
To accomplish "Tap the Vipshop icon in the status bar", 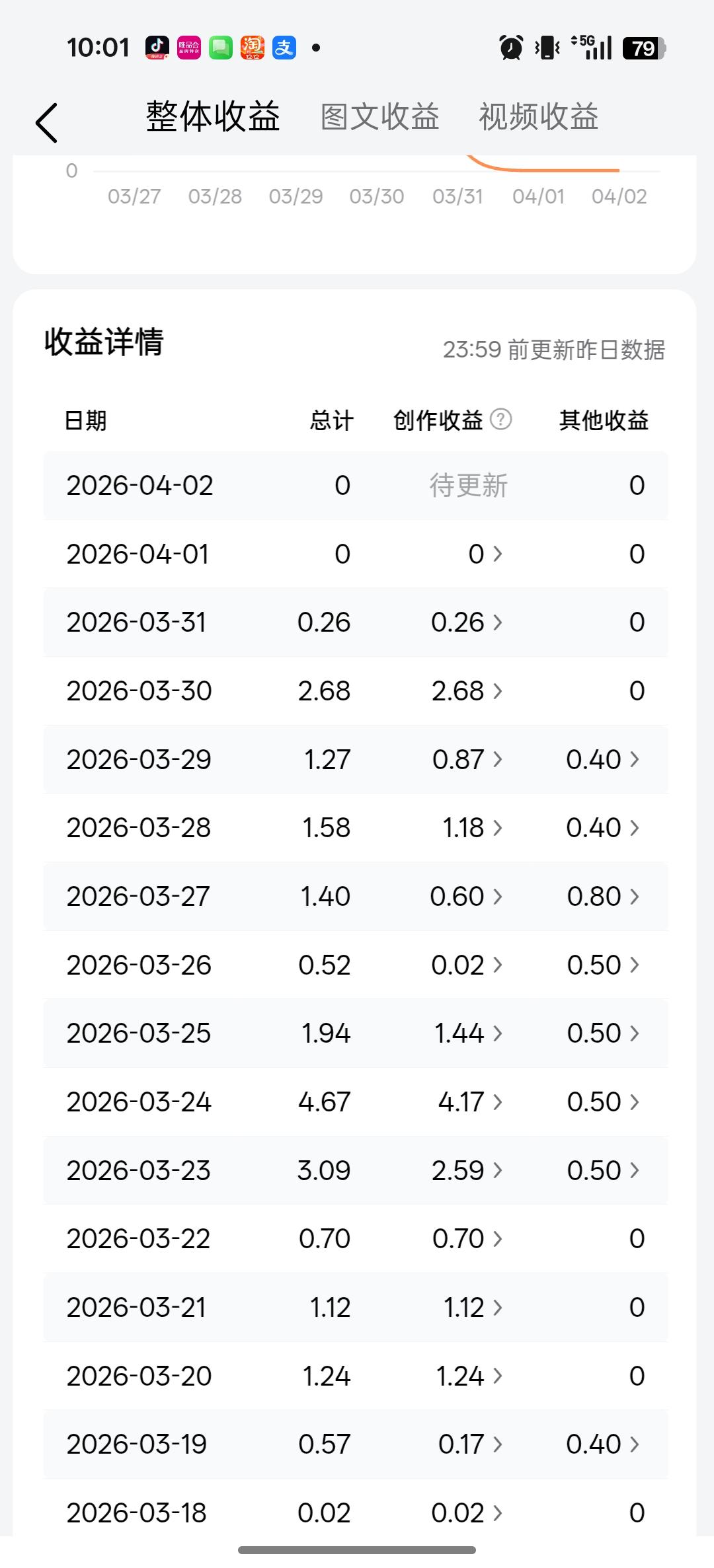I will [x=189, y=47].
